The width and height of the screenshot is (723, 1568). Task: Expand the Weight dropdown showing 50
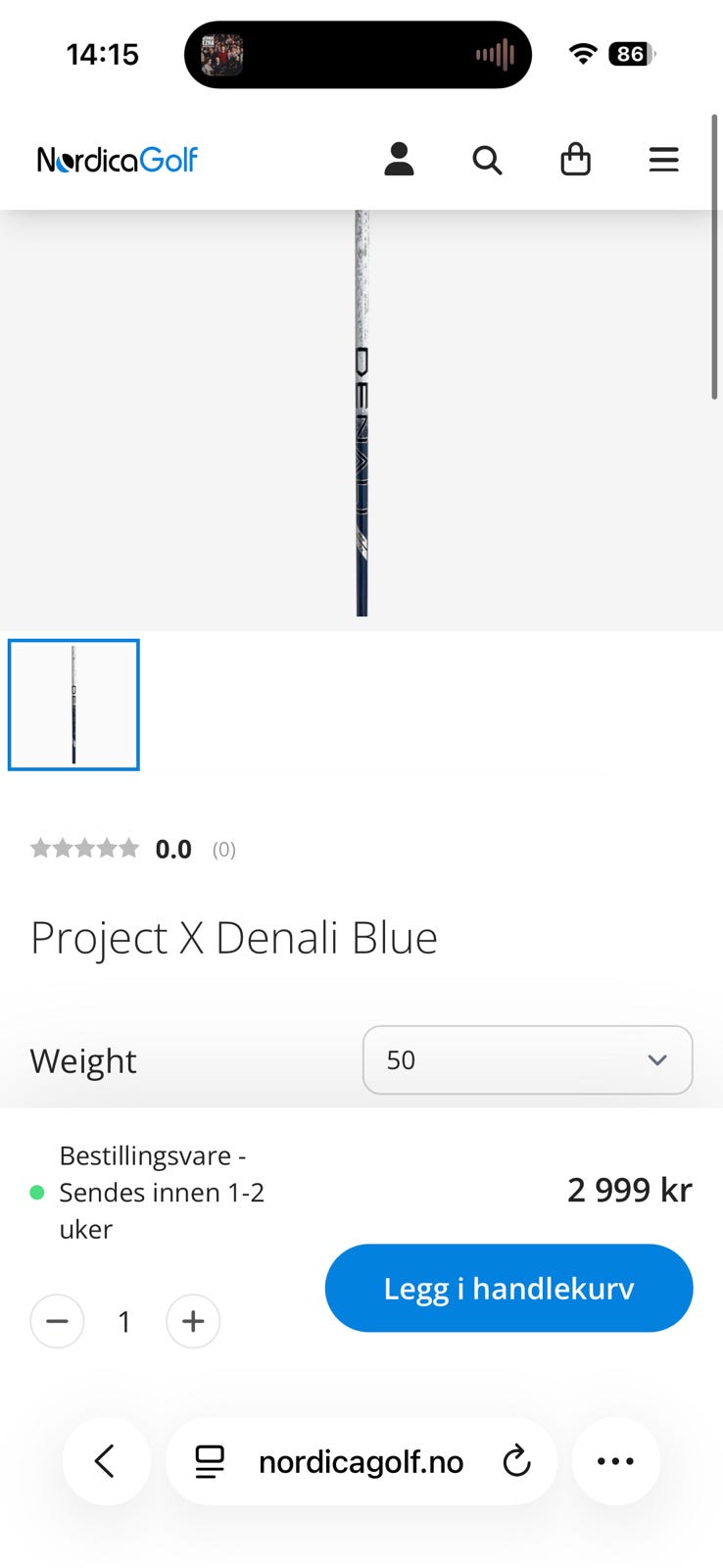(x=527, y=1059)
